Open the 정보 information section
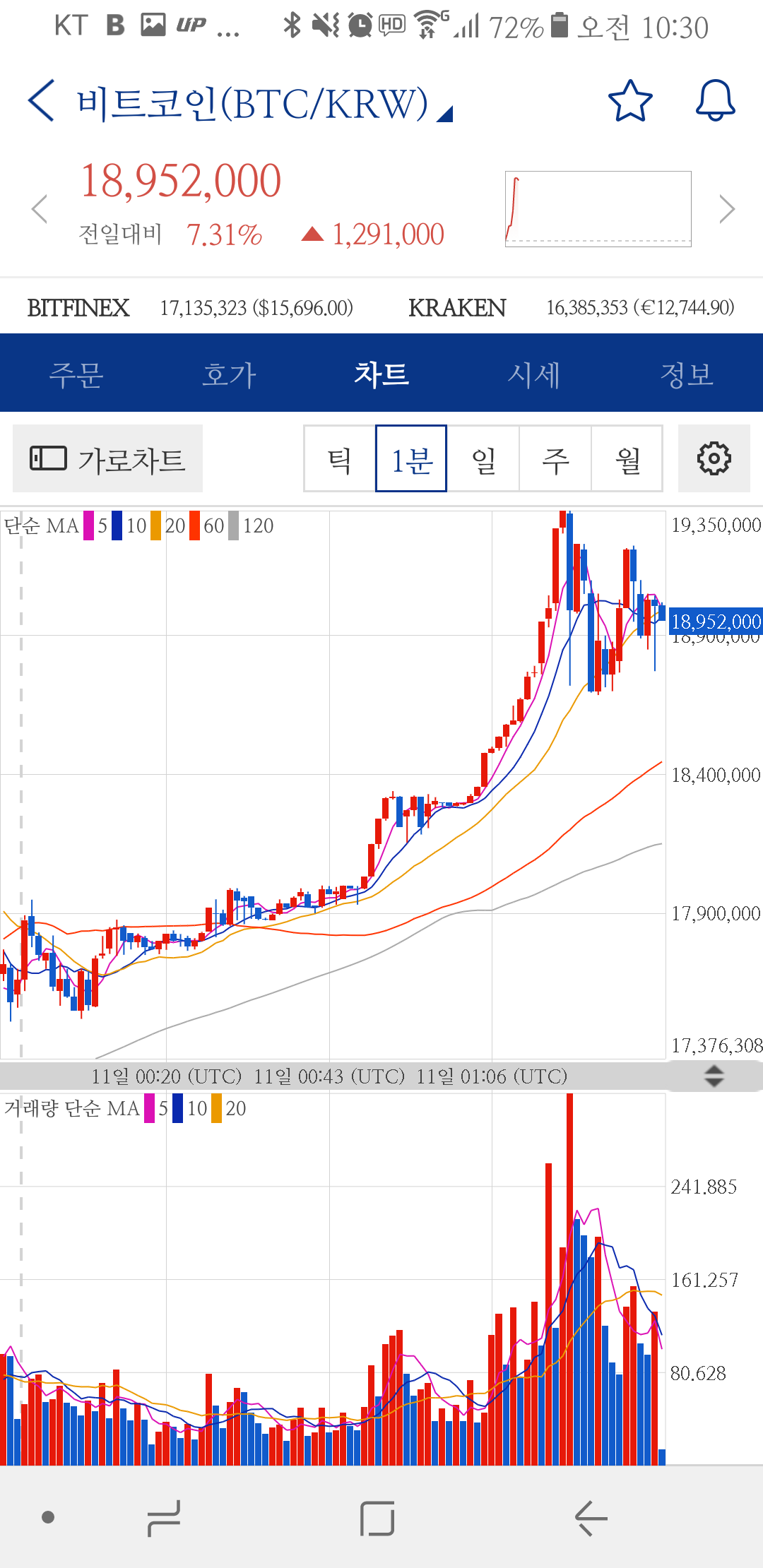 pyautogui.click(x=687, y=375)
